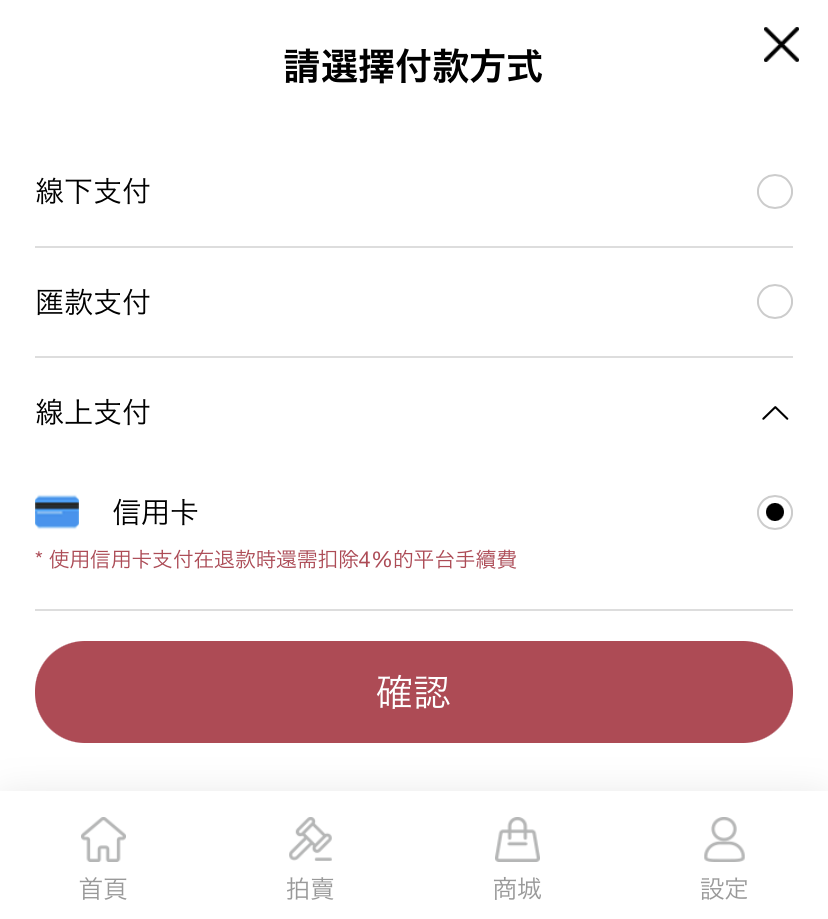The width and height of the screenshot is (828, 919).
Task: Tap the 確認 confirm button
Action: pos(414,692)
